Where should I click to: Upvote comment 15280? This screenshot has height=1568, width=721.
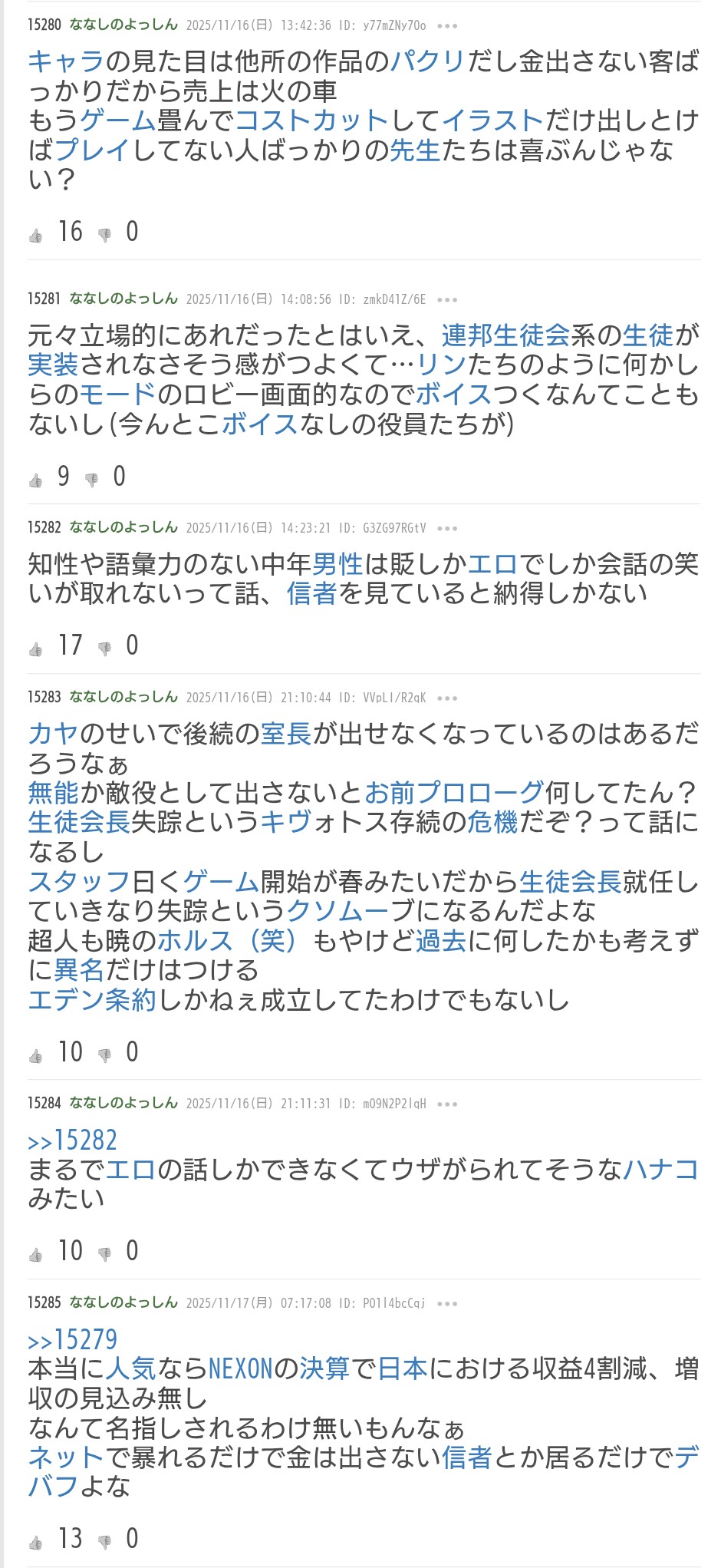tap(36, 235)
